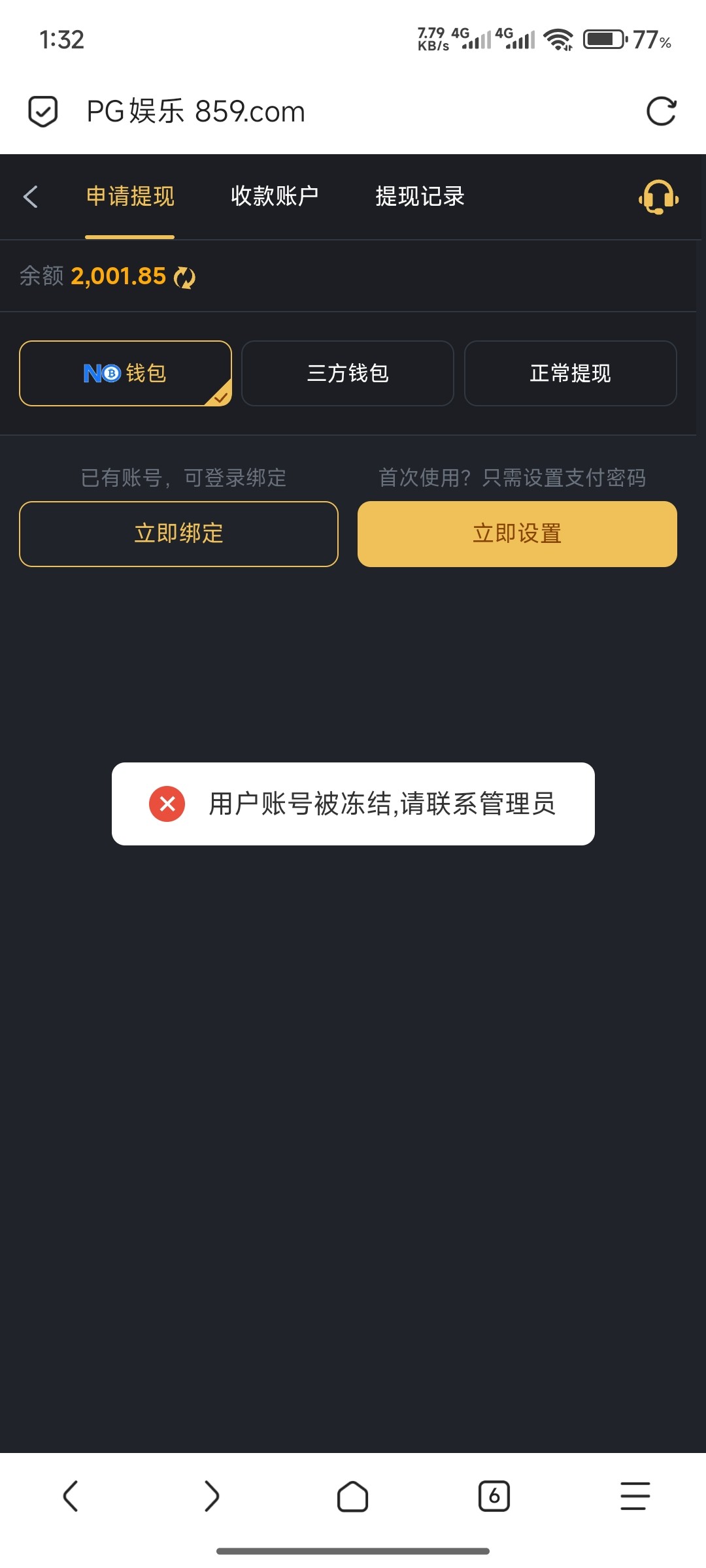Go forward in the browser
Image resolution: width=706 pixels, height=1568 pixels.
(212, 1495)
